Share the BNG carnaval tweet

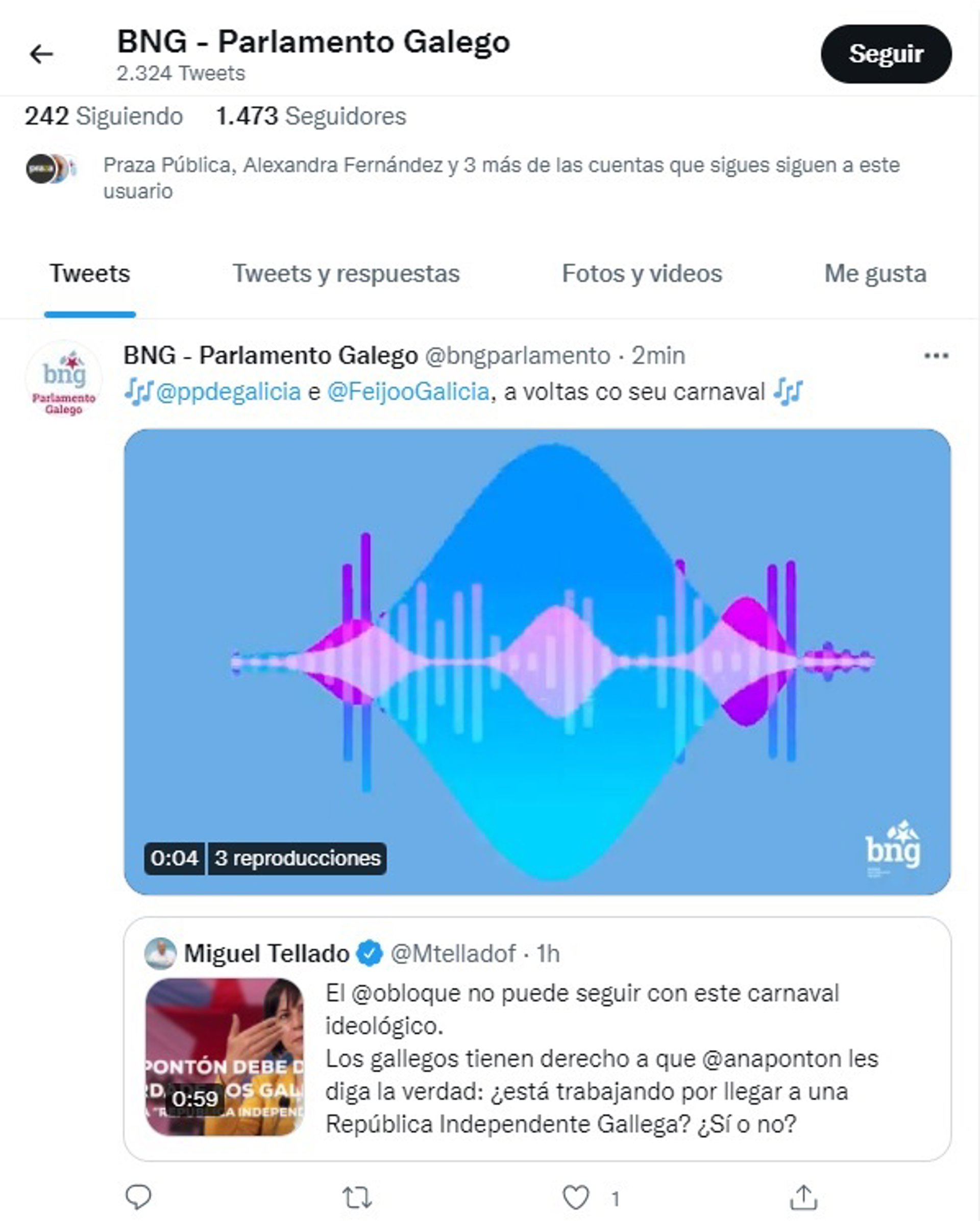[803, 1197]
